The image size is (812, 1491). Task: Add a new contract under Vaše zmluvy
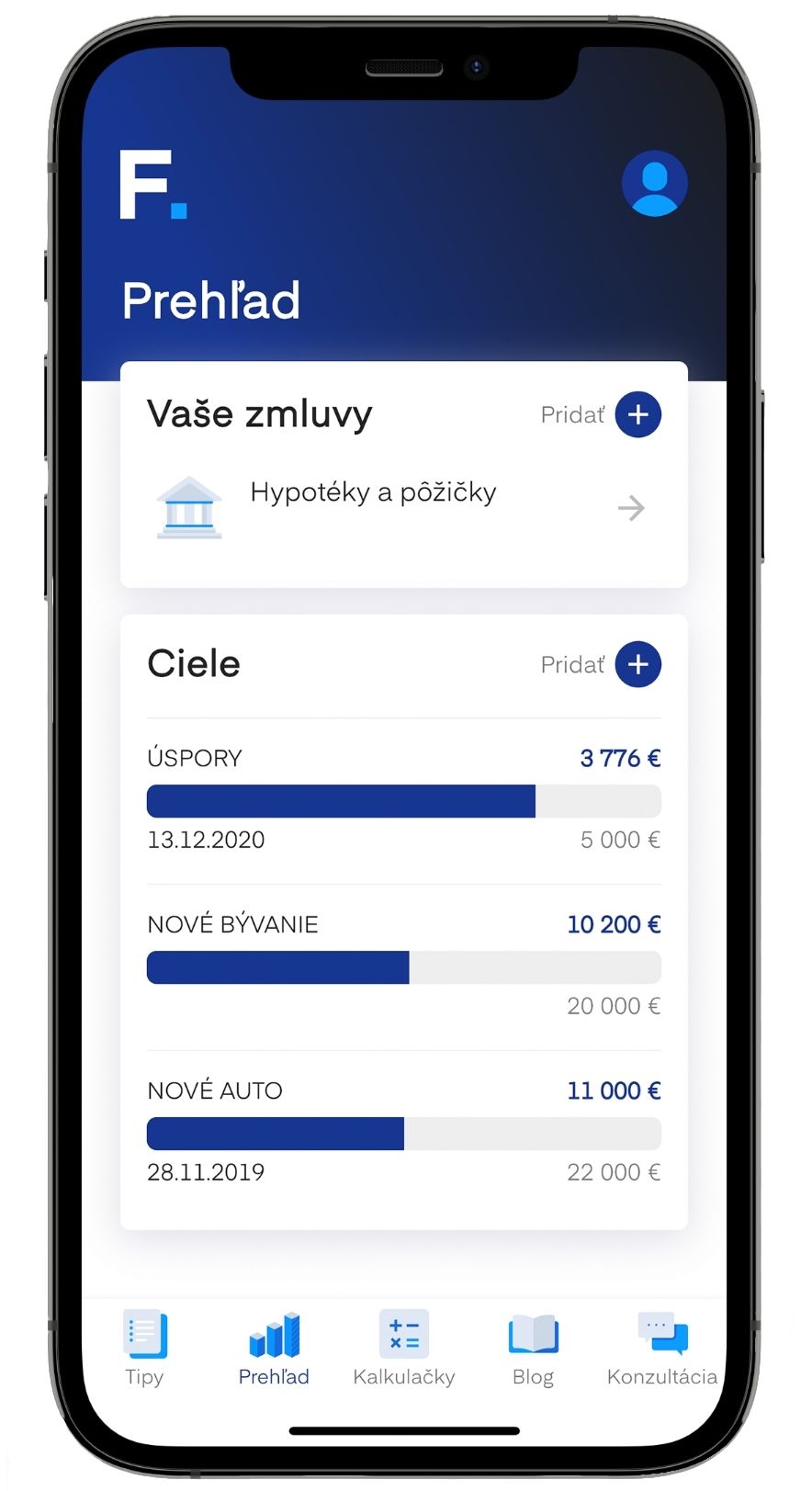(637, 414)
